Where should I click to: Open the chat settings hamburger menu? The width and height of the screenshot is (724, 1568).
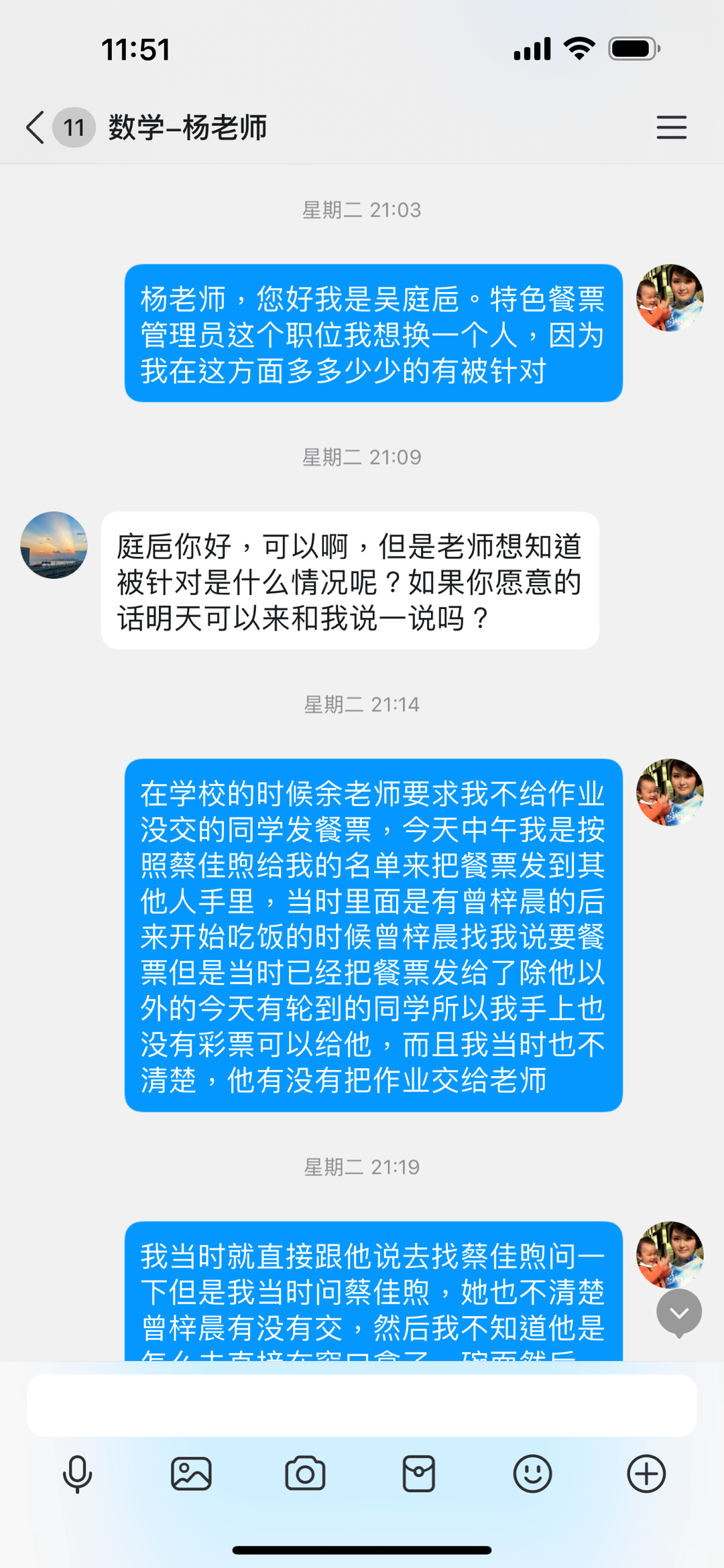point(671,127)
